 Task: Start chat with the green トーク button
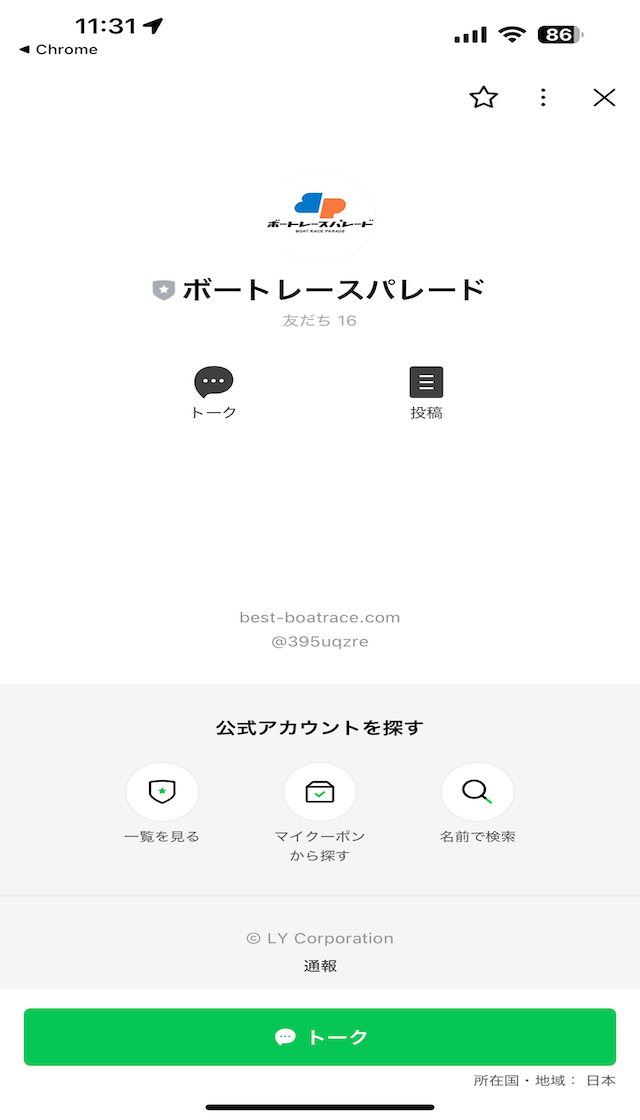point(320,1037)
